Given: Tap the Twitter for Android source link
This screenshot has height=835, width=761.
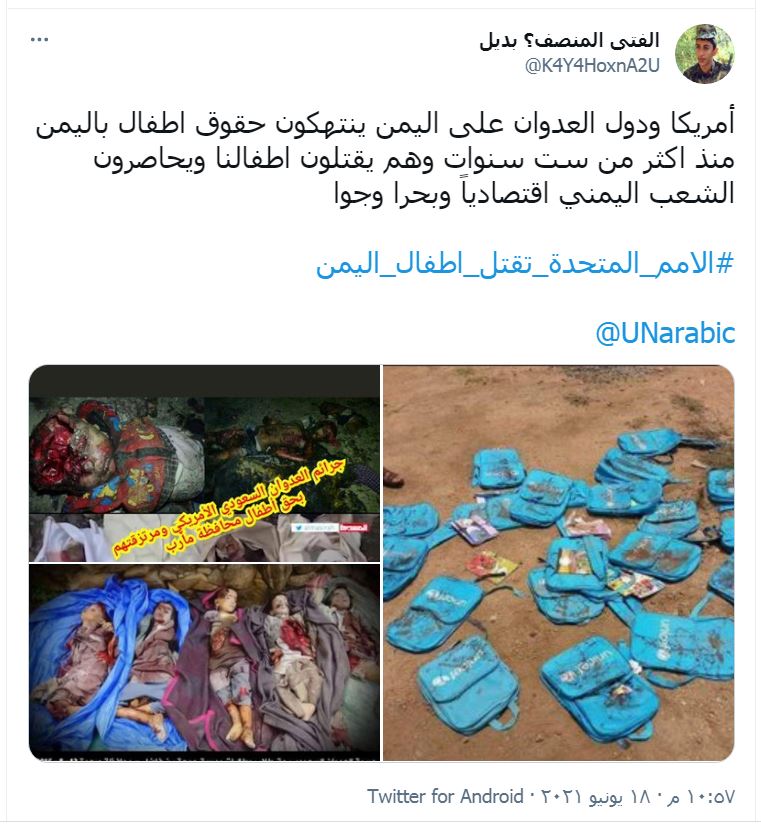Looking at the screenshot, I should coord(445,797).
